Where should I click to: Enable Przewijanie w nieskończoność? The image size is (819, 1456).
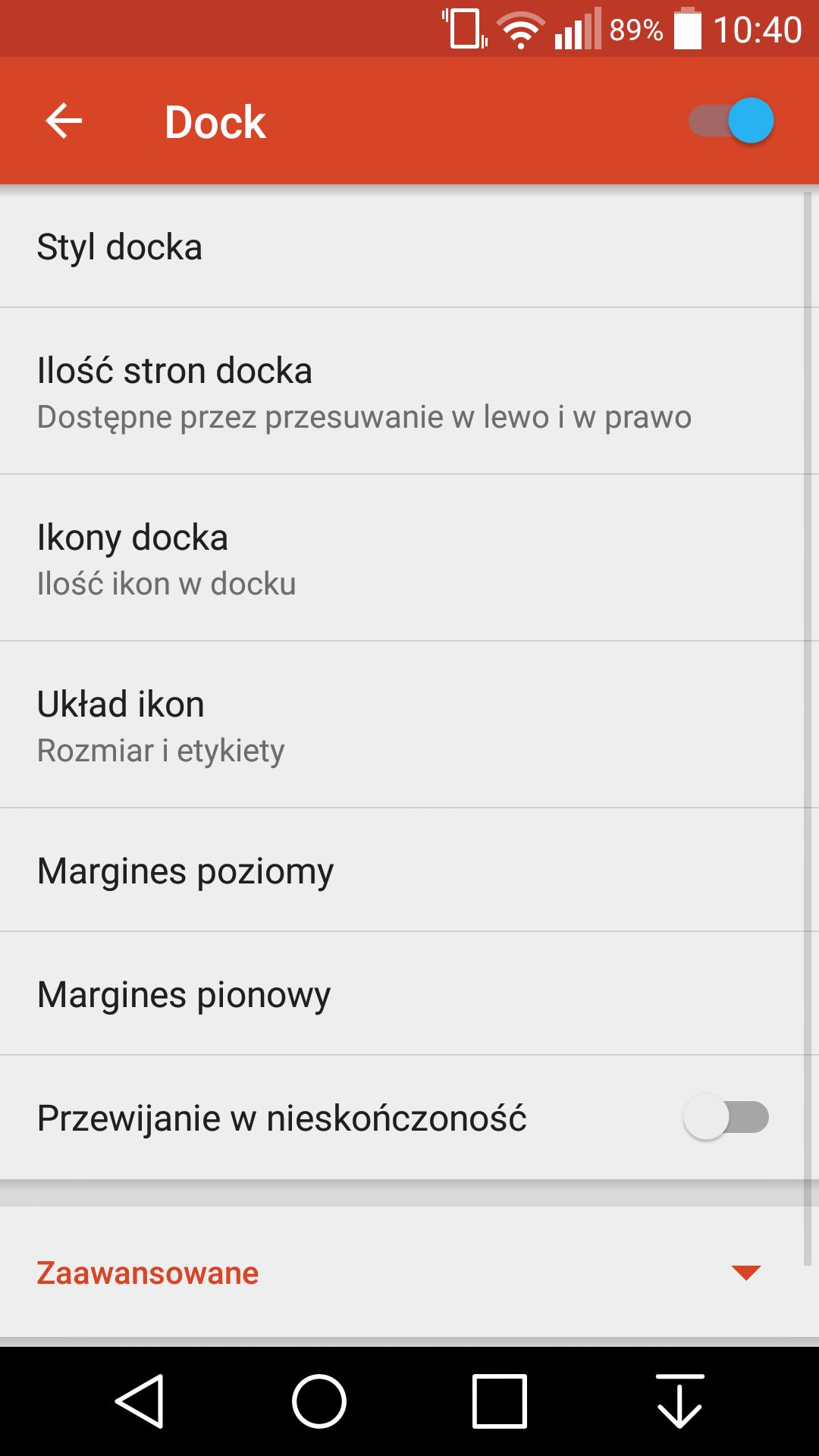coord(726,1117)
